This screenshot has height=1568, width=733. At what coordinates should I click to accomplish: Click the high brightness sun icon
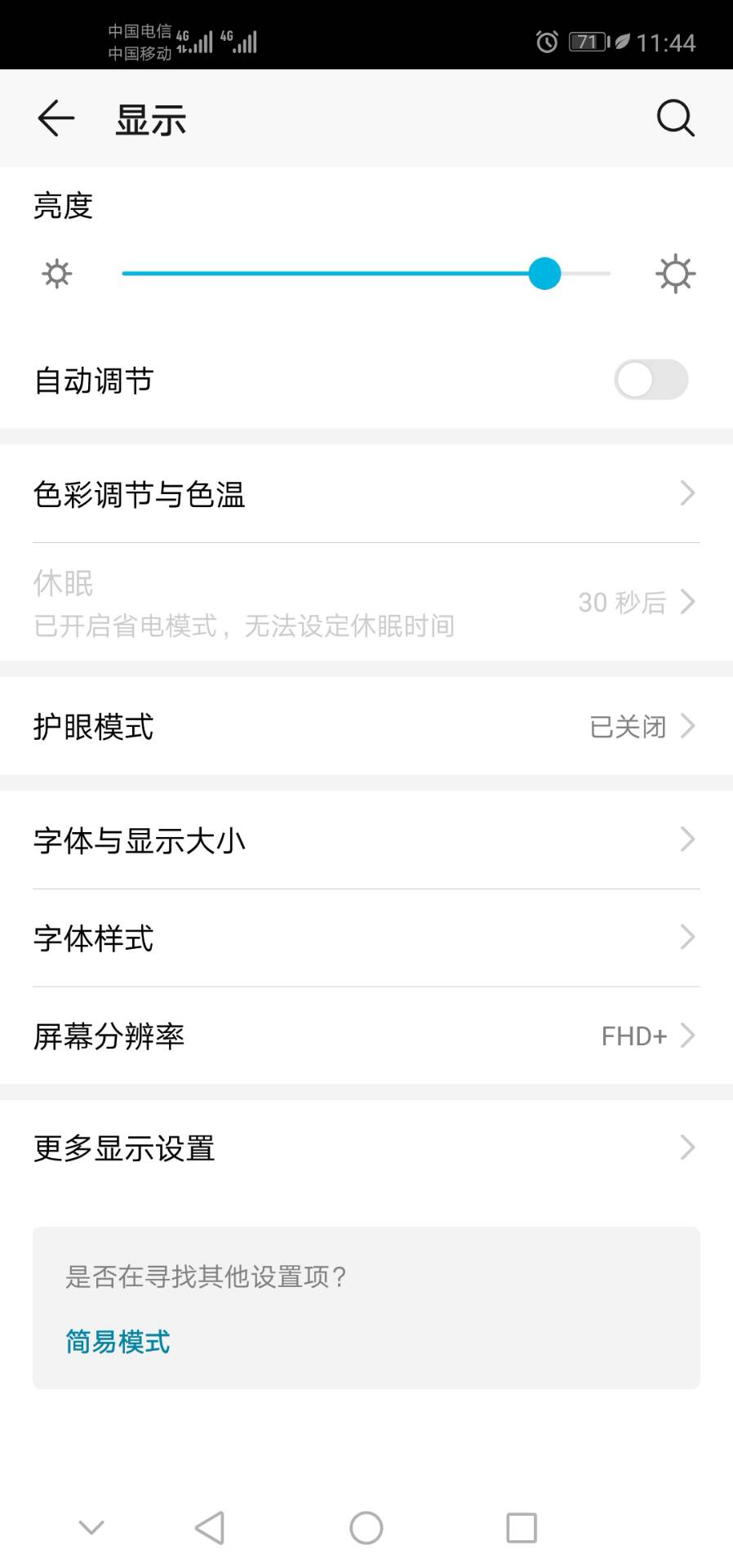675,274
